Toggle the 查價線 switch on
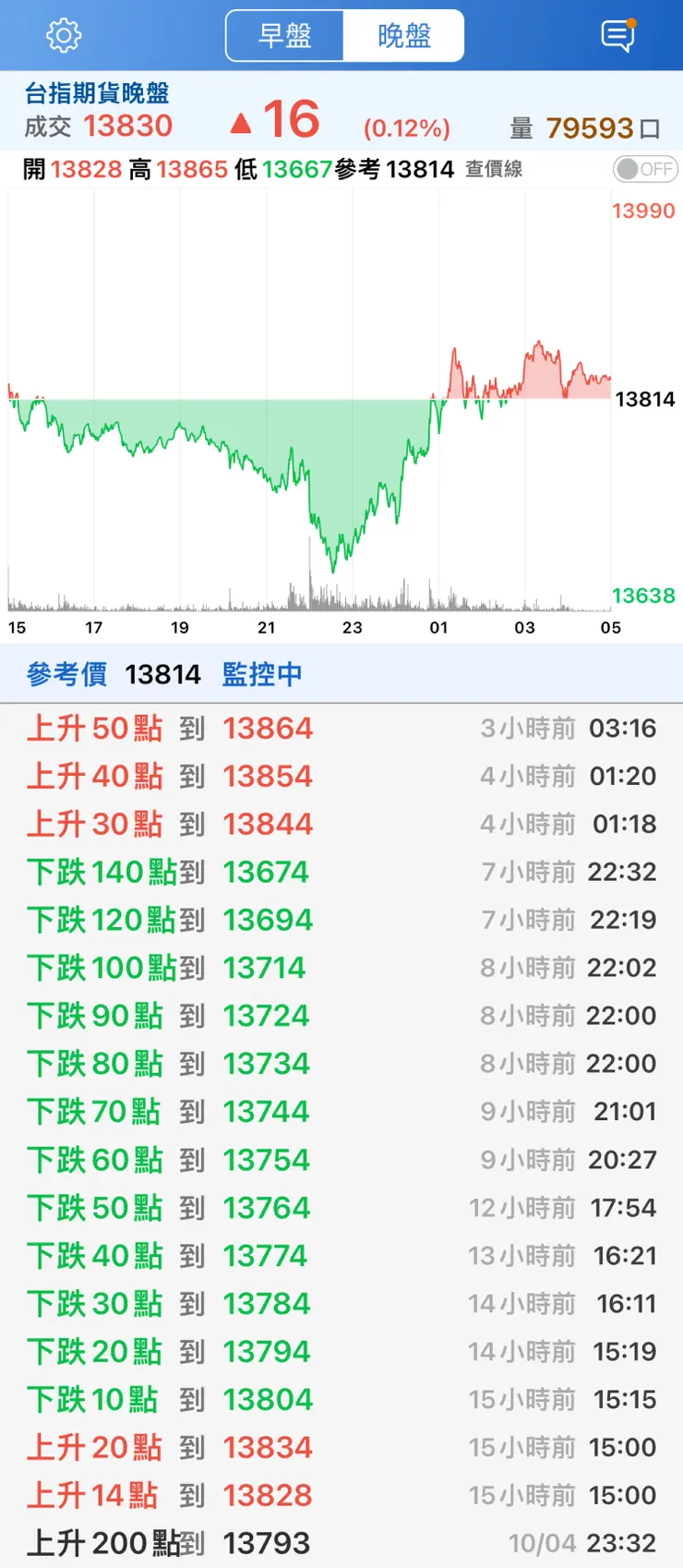The height and width of the screenshot is (1568, 683). click(x=645, y=169)
